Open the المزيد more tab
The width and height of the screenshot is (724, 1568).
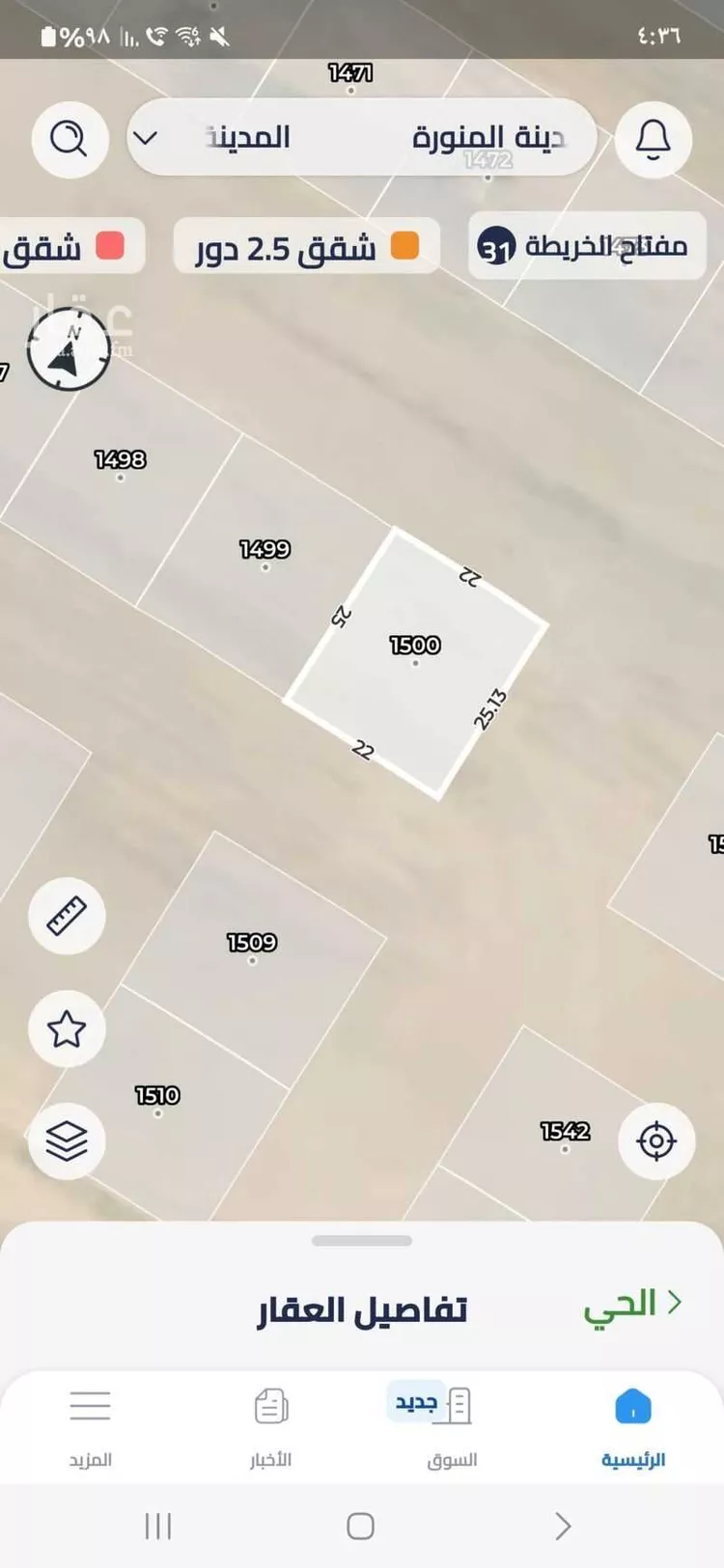[x=90, y=1426]
